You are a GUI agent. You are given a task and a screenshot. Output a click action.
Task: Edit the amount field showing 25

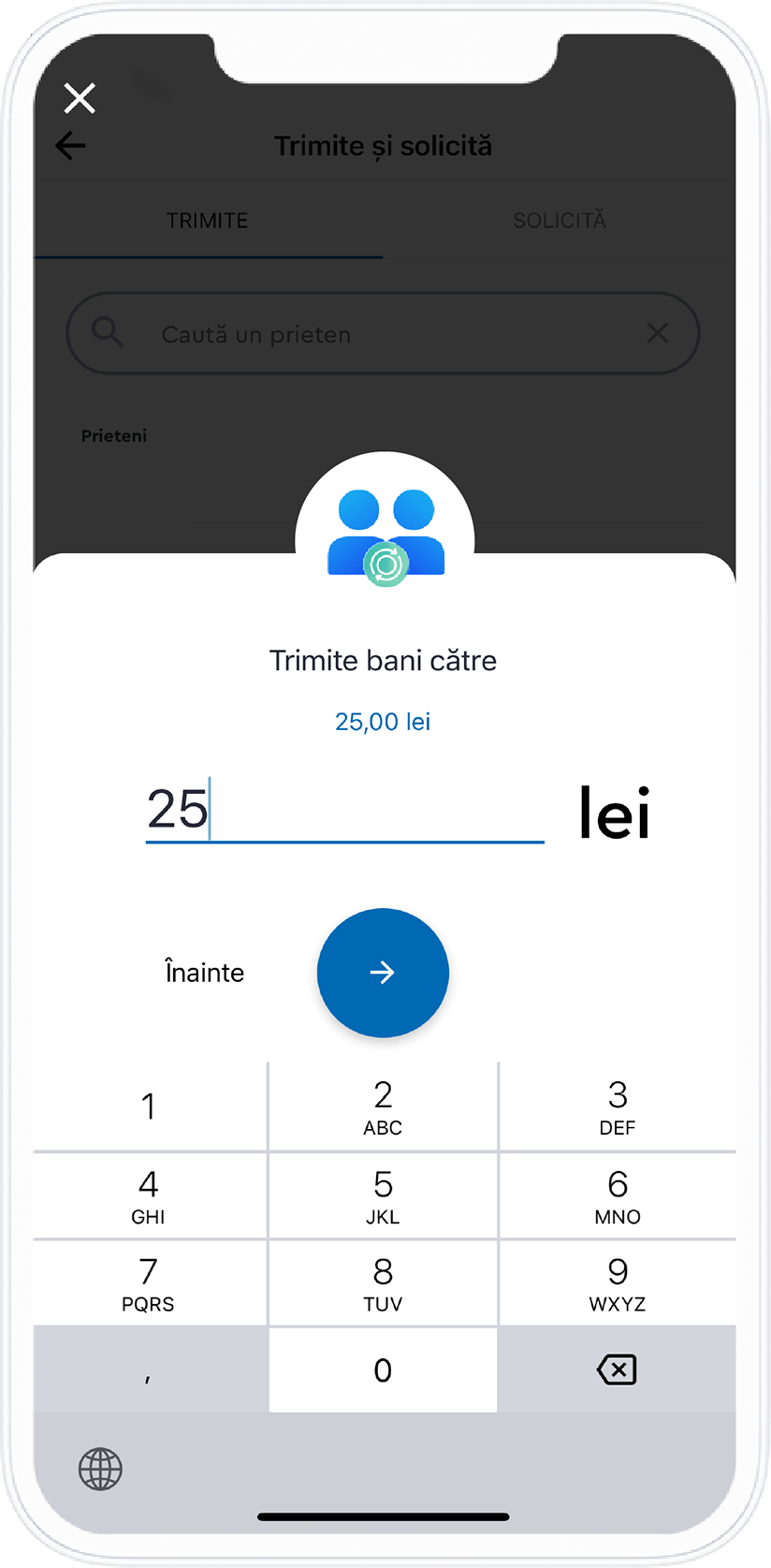343,810
